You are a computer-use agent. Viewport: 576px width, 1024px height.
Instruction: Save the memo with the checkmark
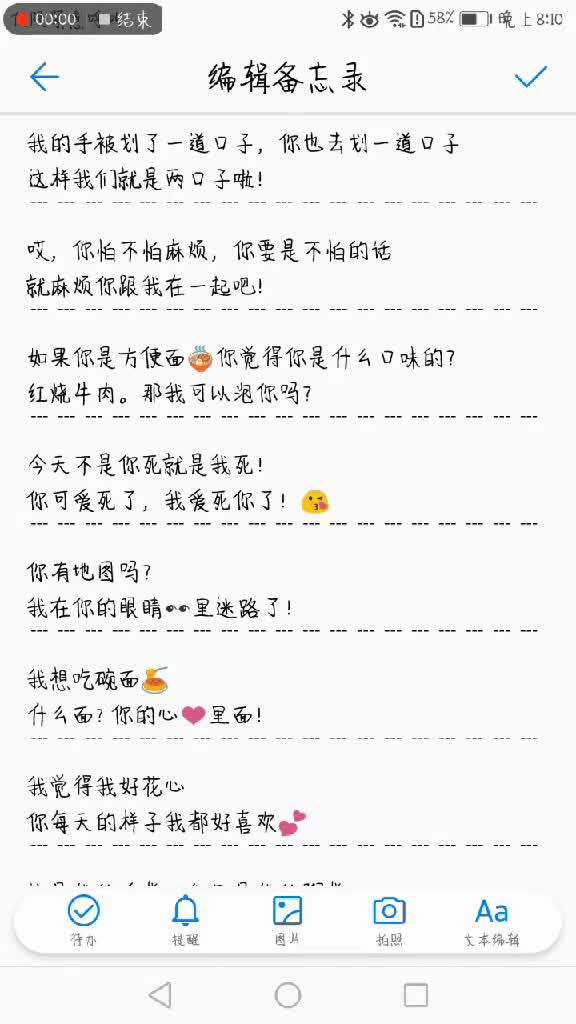coord(530,77)
